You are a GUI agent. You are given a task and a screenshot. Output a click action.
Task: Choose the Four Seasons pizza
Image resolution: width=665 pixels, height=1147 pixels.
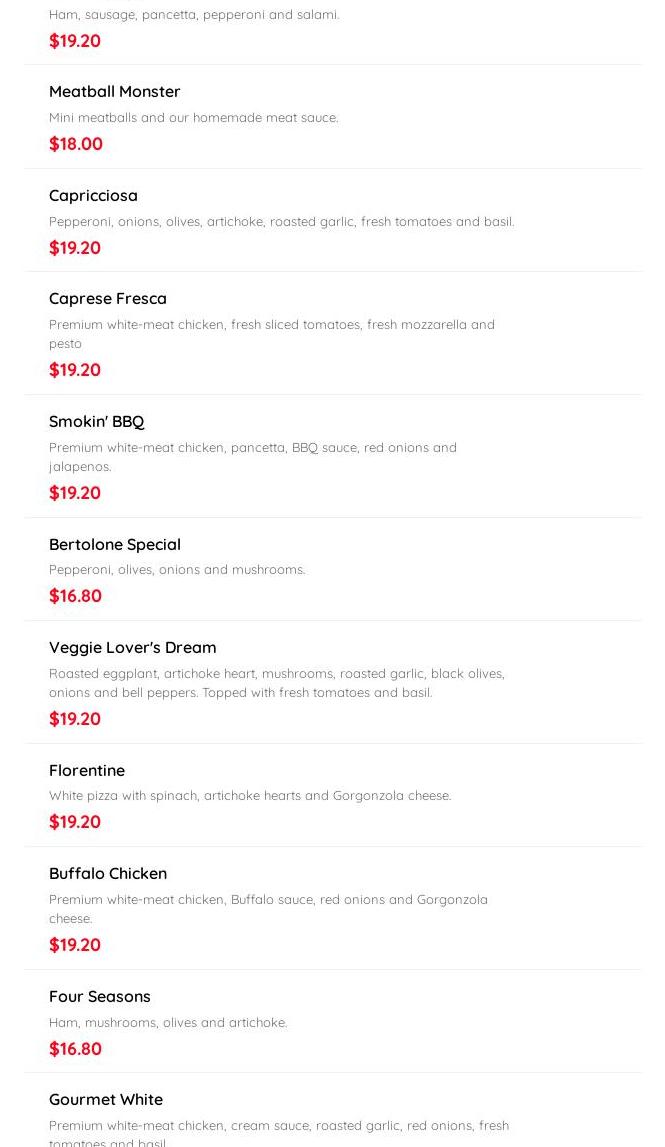[100, 997]
